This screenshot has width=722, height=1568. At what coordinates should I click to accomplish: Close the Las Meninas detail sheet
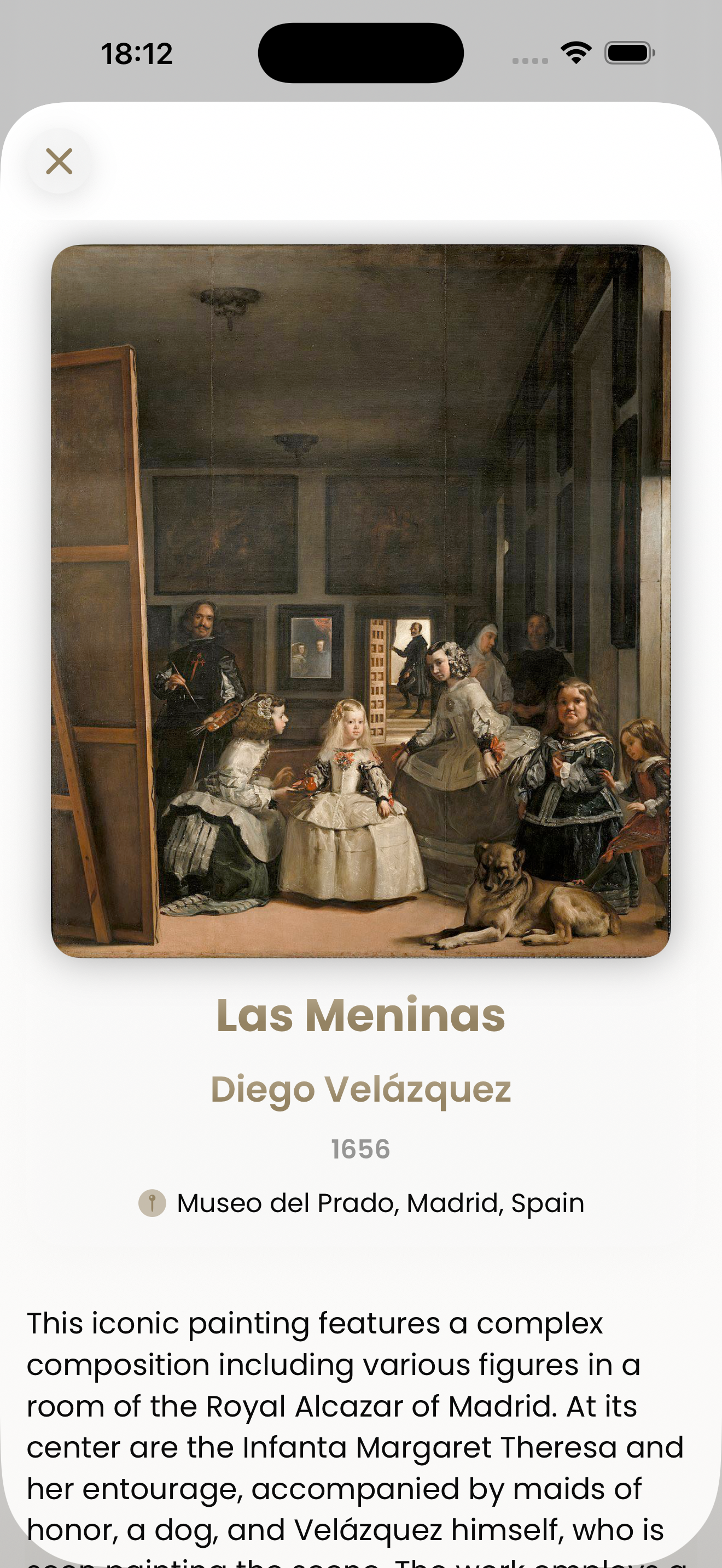click(59, 161)
